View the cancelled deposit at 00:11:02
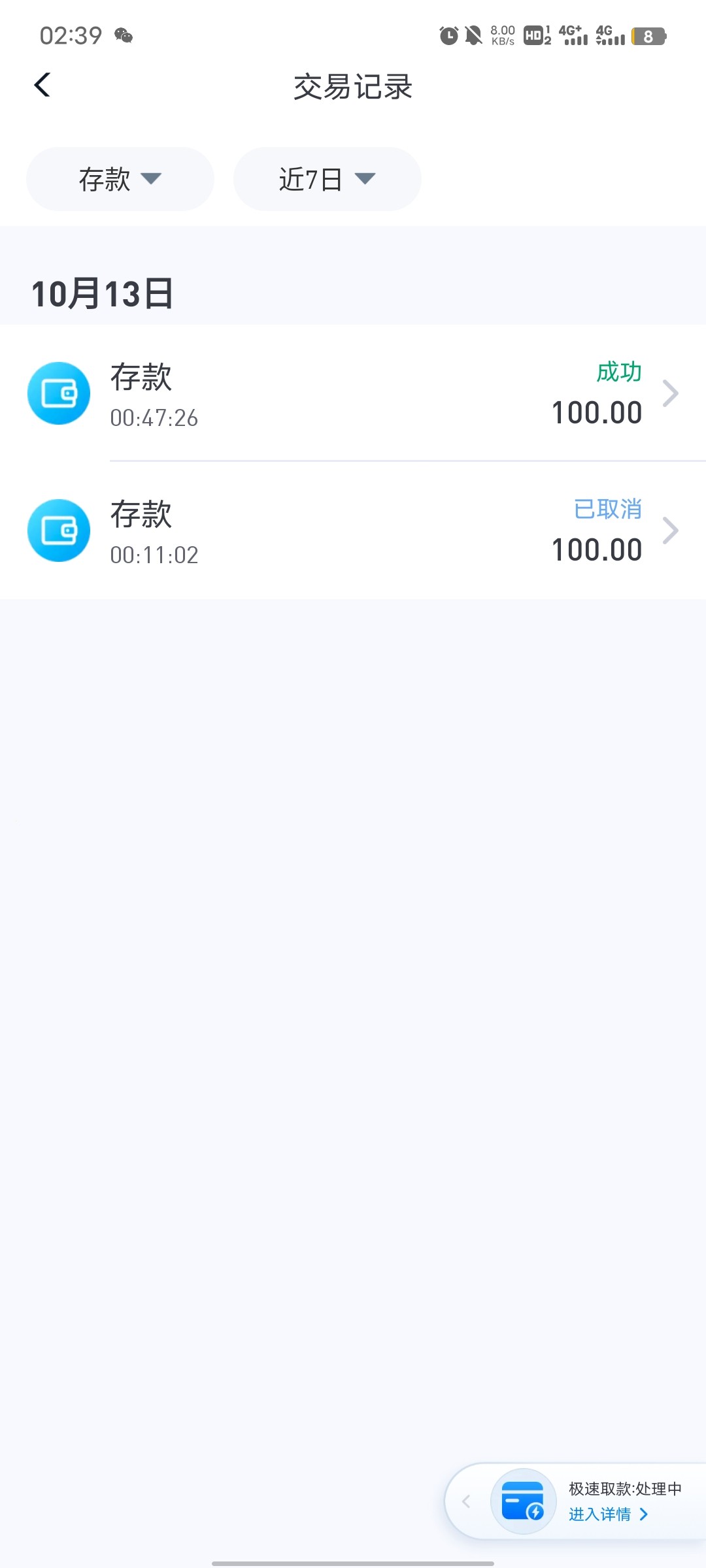706x1568 pixels. tap(353, 531)
